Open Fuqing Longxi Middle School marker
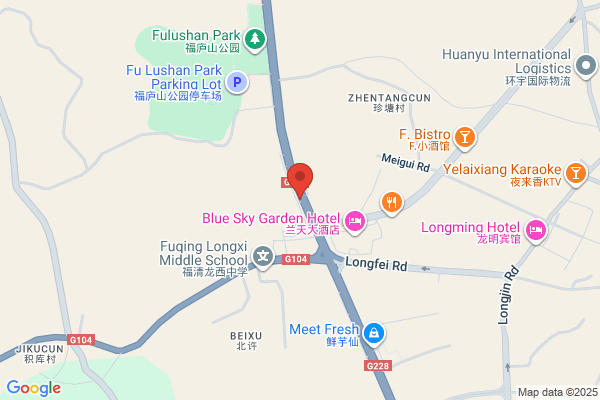600x400 pixels. [263, 257]
